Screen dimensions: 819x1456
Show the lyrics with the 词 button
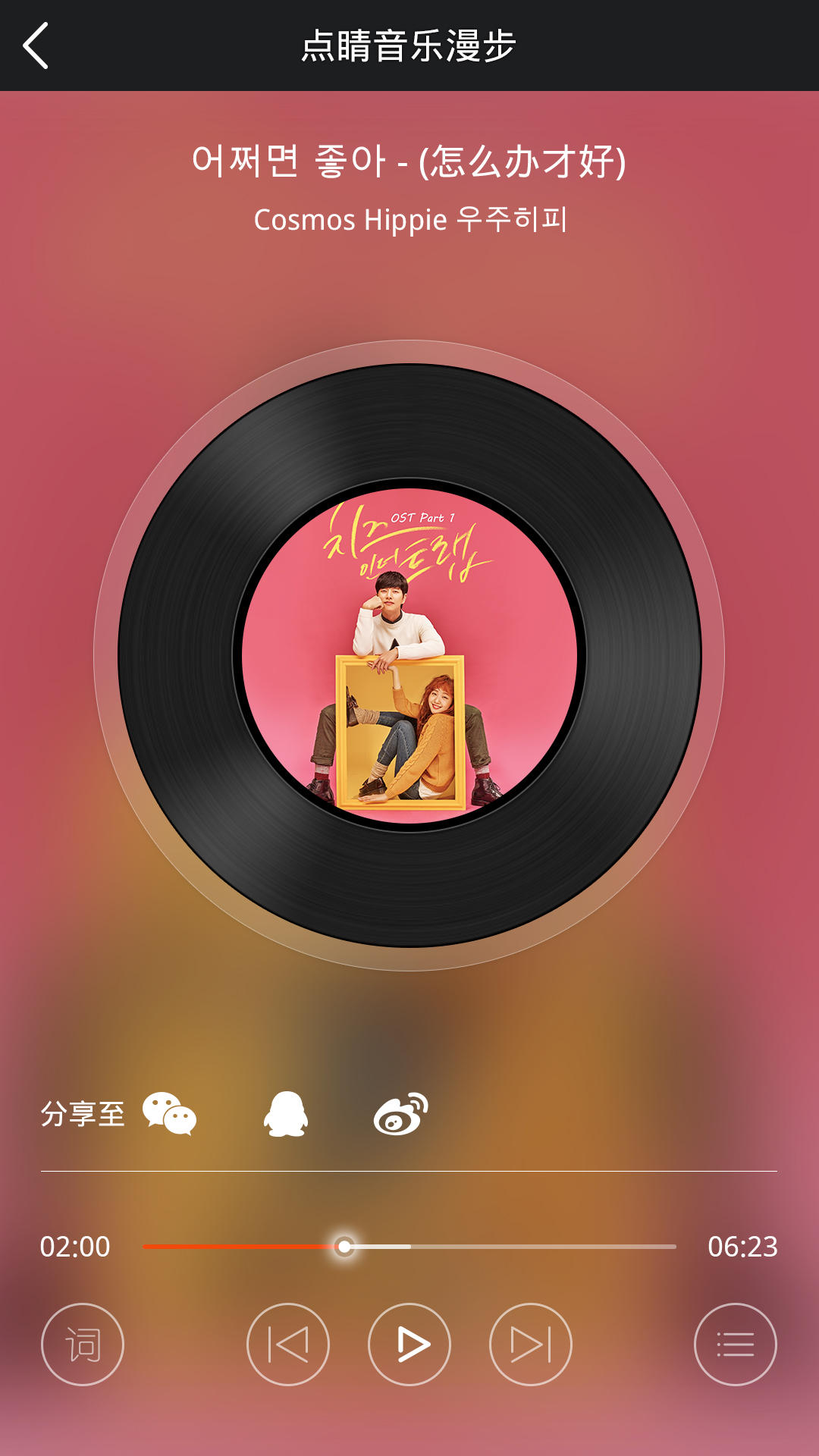coord(83,1345)
